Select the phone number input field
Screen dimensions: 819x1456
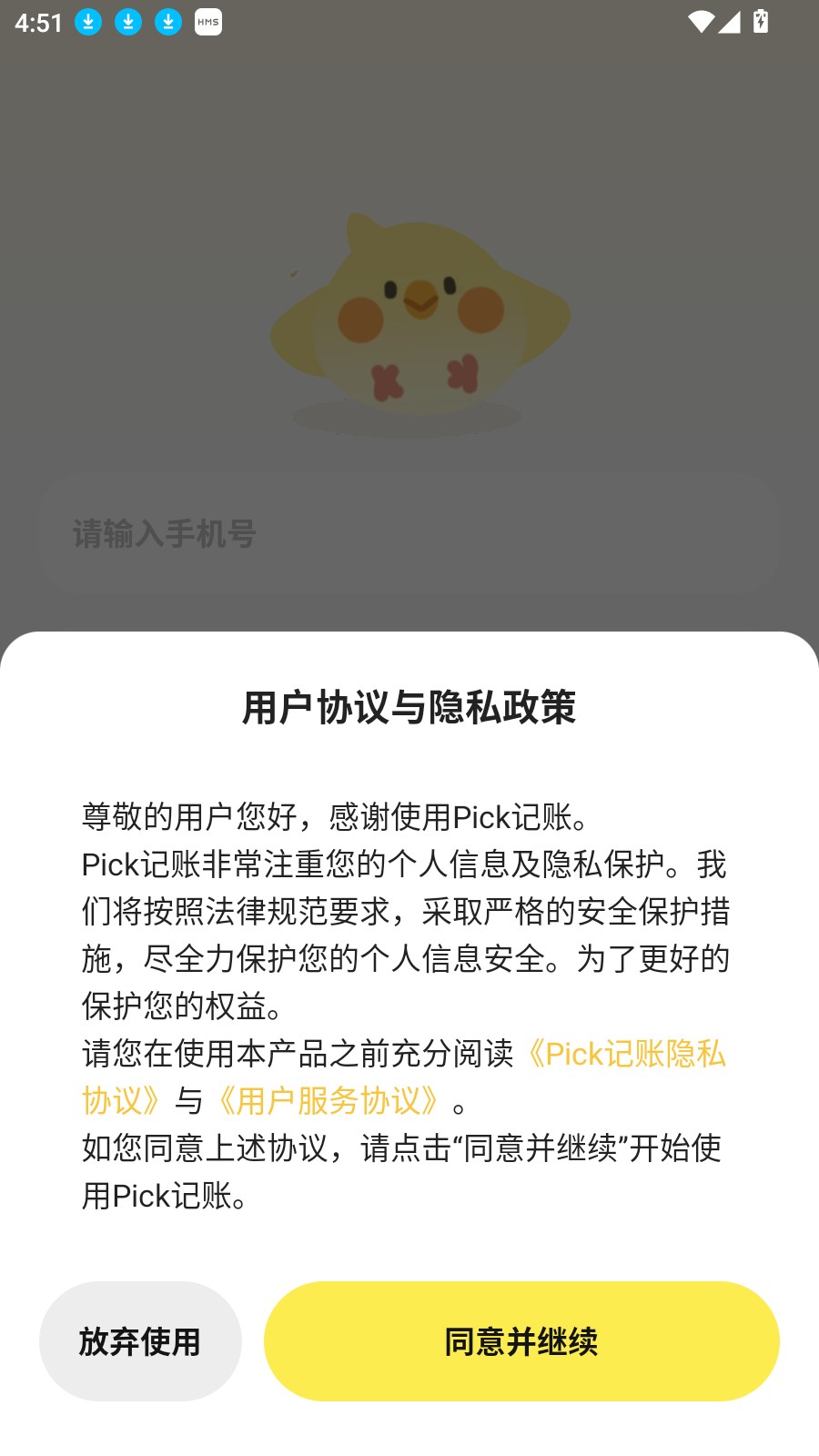(409, 534)
